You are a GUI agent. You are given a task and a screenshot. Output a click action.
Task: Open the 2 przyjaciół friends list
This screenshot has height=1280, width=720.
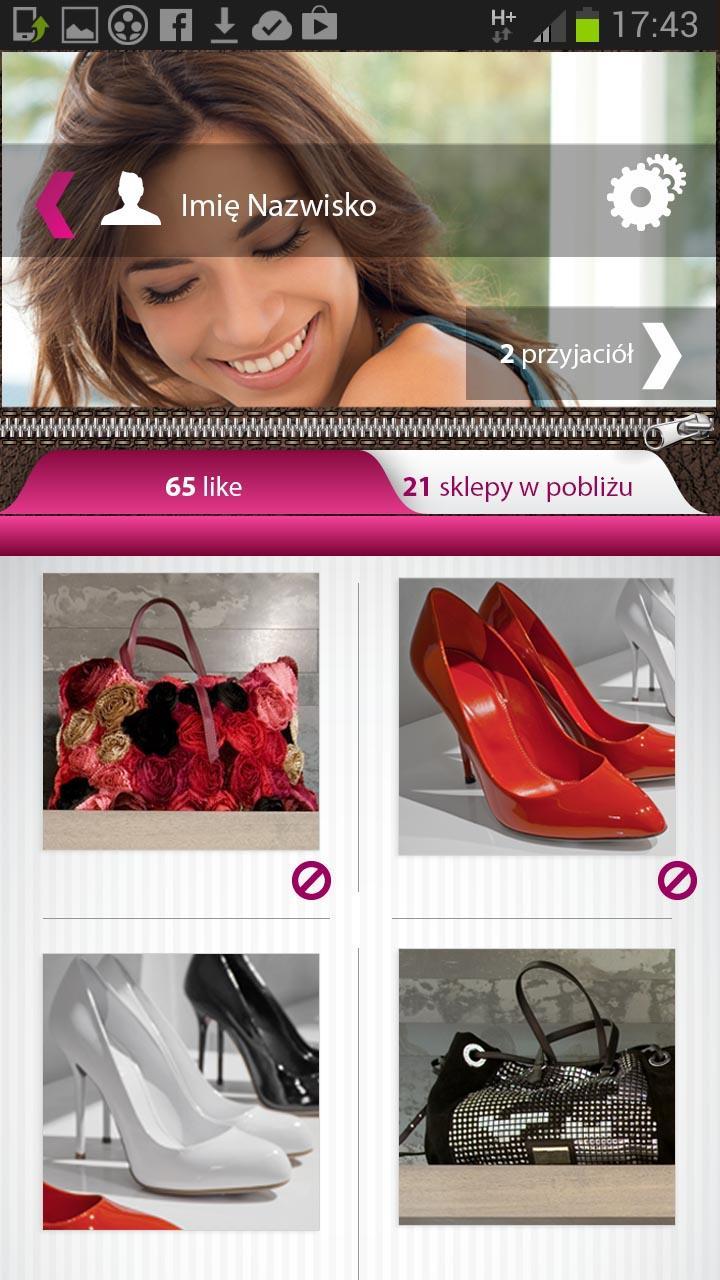(590, 354)
